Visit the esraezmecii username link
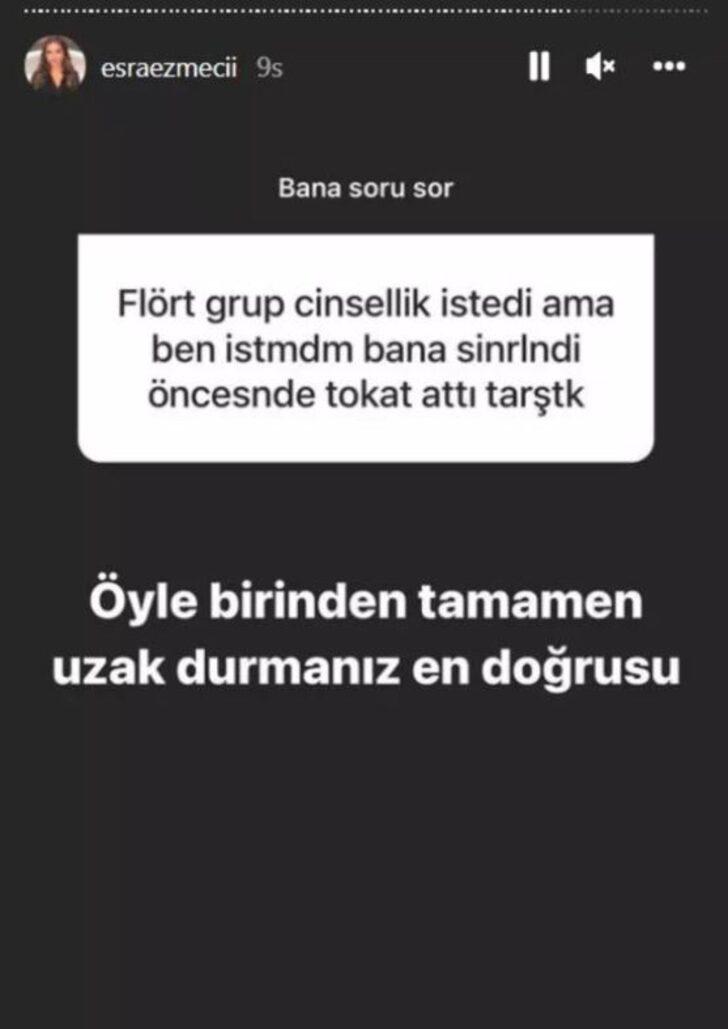The image size is (728, 1029). coord(169,68)
